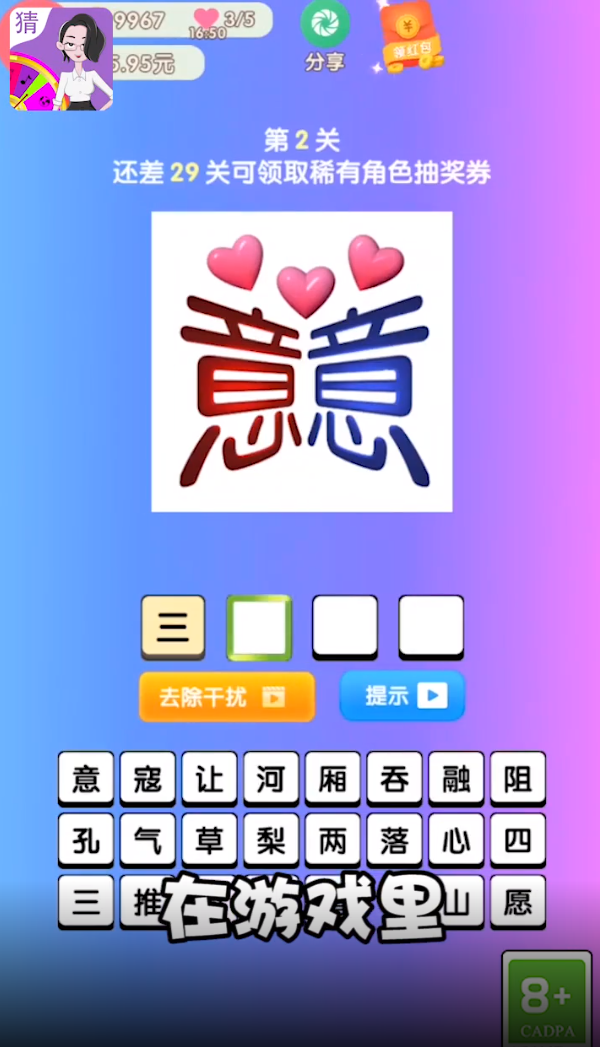Select the character tile 愿
Image resolution: width=600 pixels, height=1047 pixels.
(518, 902)
